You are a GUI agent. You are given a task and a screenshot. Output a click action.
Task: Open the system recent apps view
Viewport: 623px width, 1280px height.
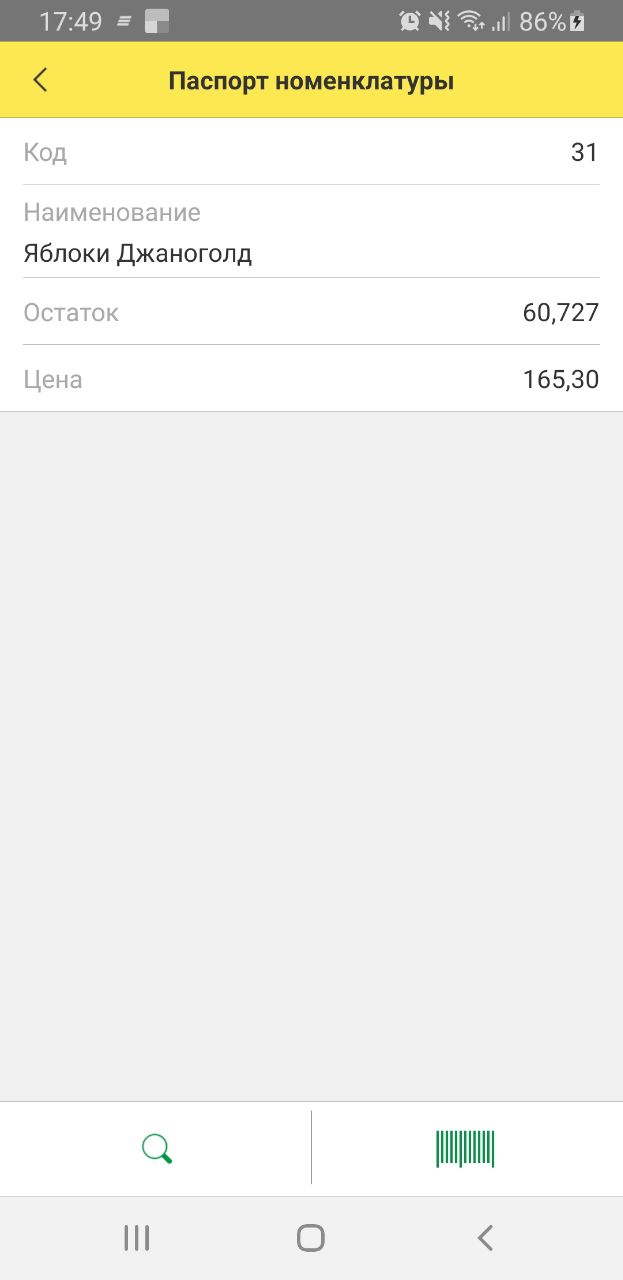point(137,1238)
